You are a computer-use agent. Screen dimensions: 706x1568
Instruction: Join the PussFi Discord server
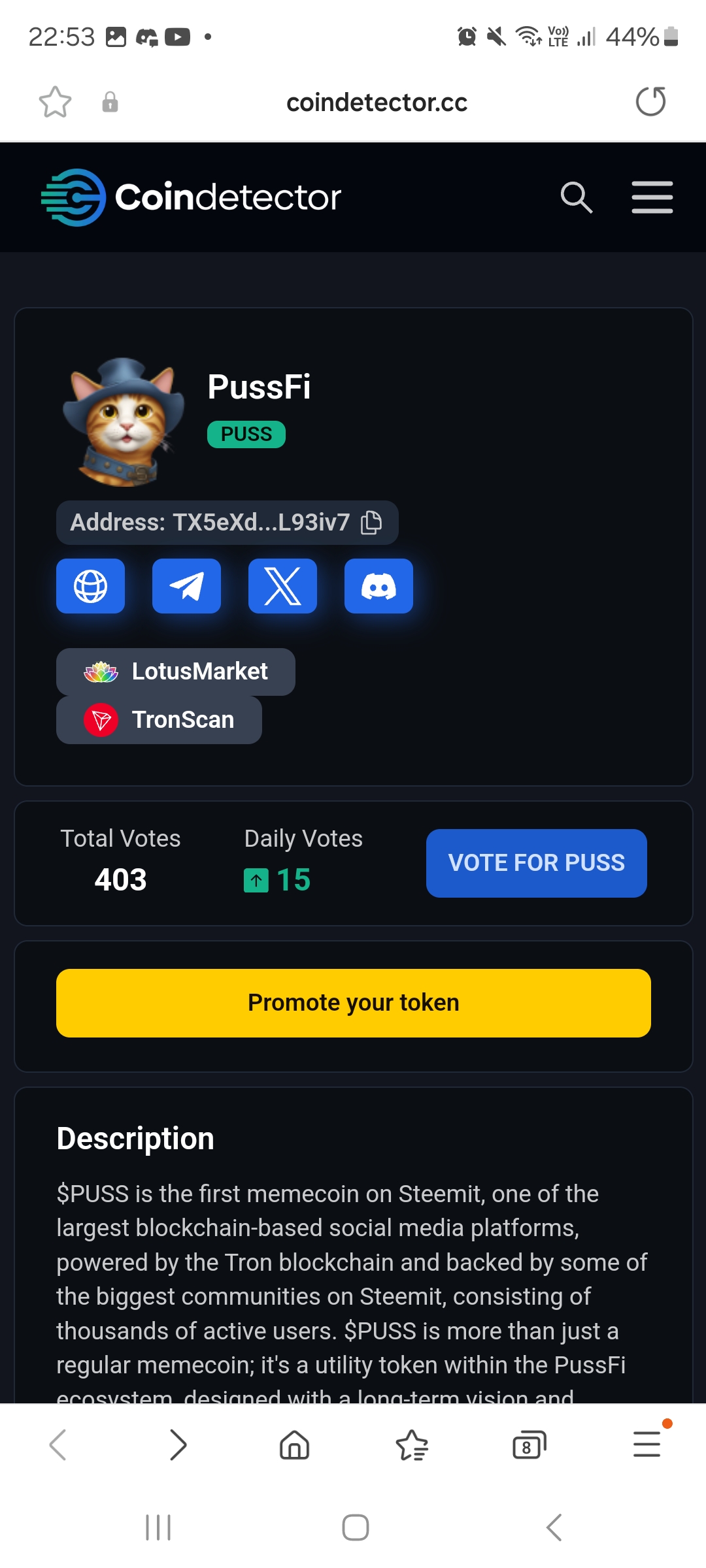pyautogui.click(x=378, y=586)
